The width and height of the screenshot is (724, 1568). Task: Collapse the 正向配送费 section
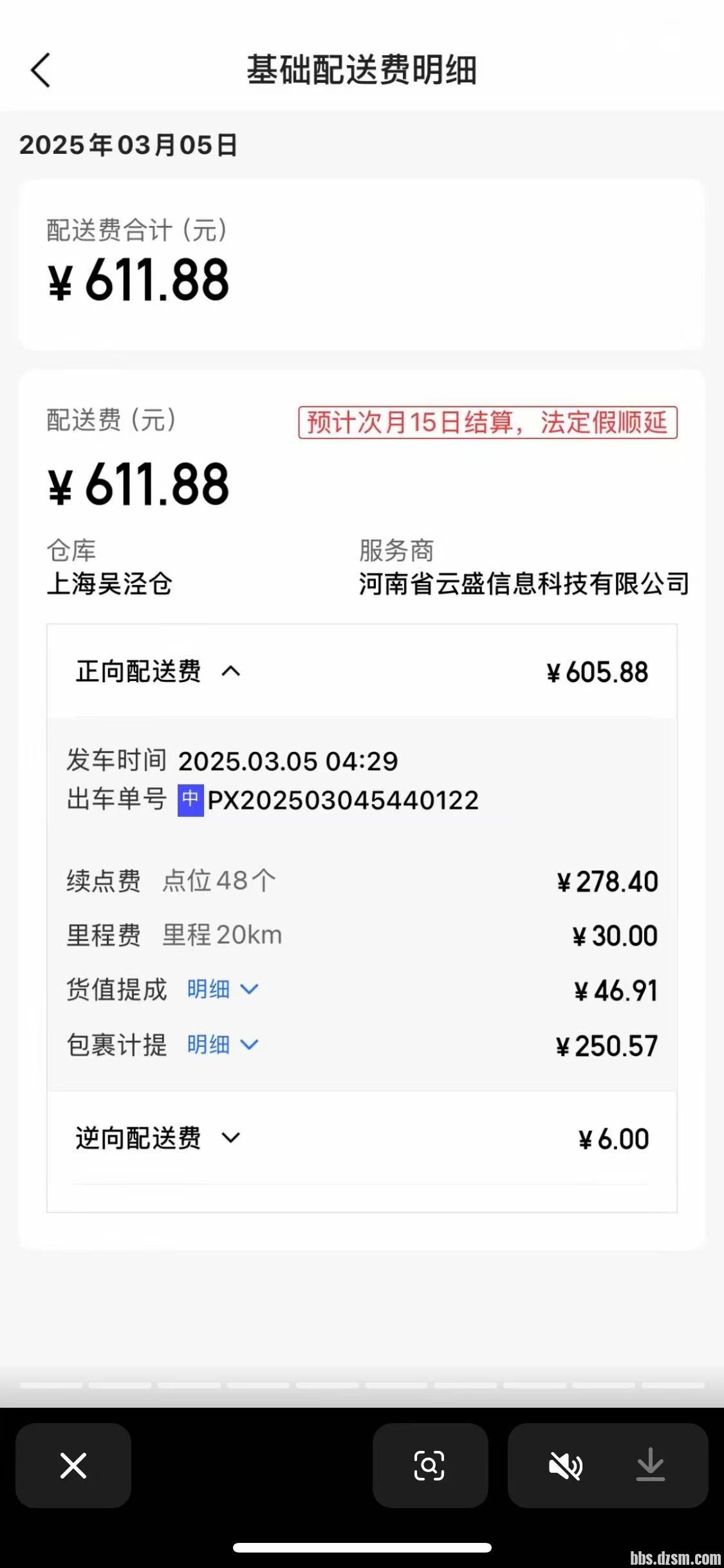click(230, 672)
